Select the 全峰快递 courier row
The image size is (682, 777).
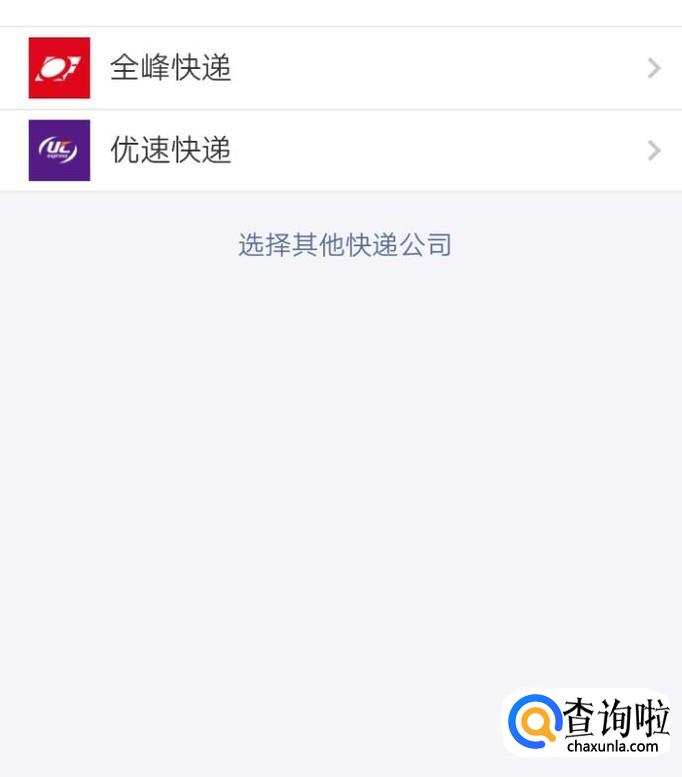pyautogui.click(x=340, y=68)
